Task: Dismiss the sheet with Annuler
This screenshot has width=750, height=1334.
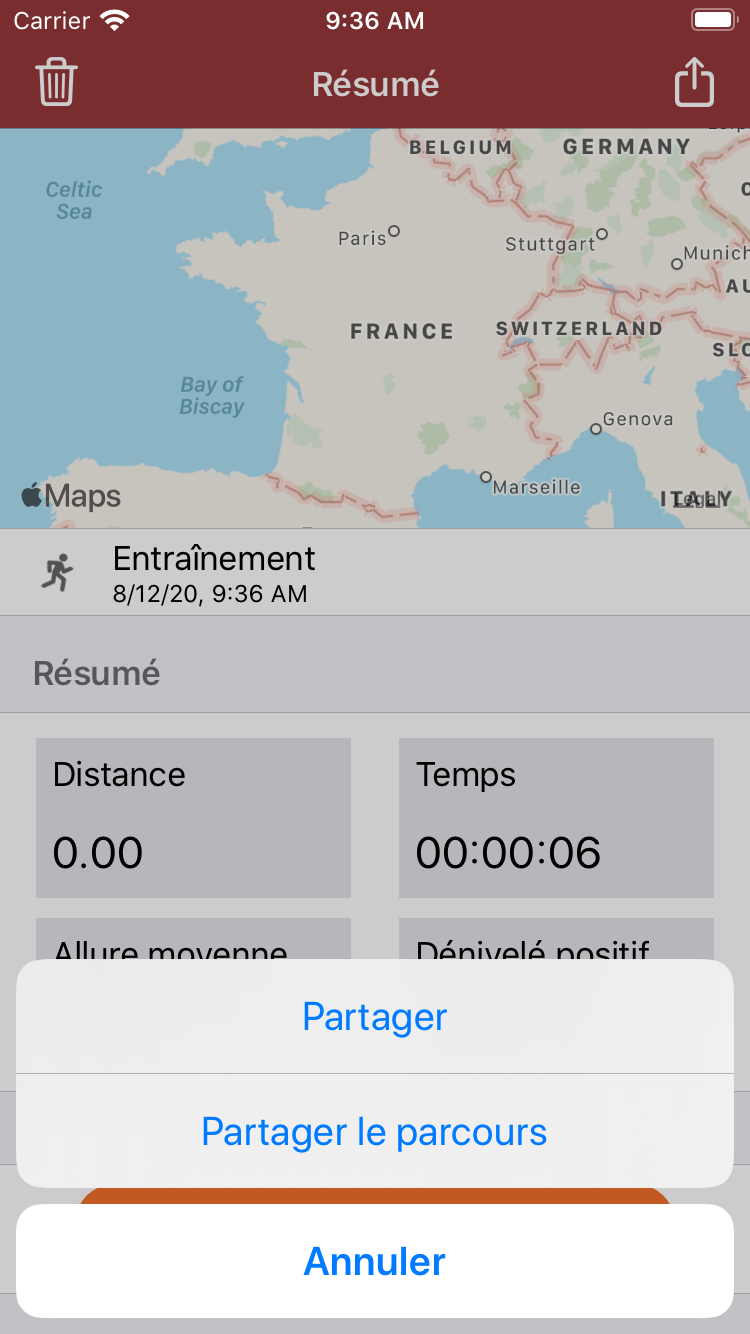Action: click(x=375, y=1261)
